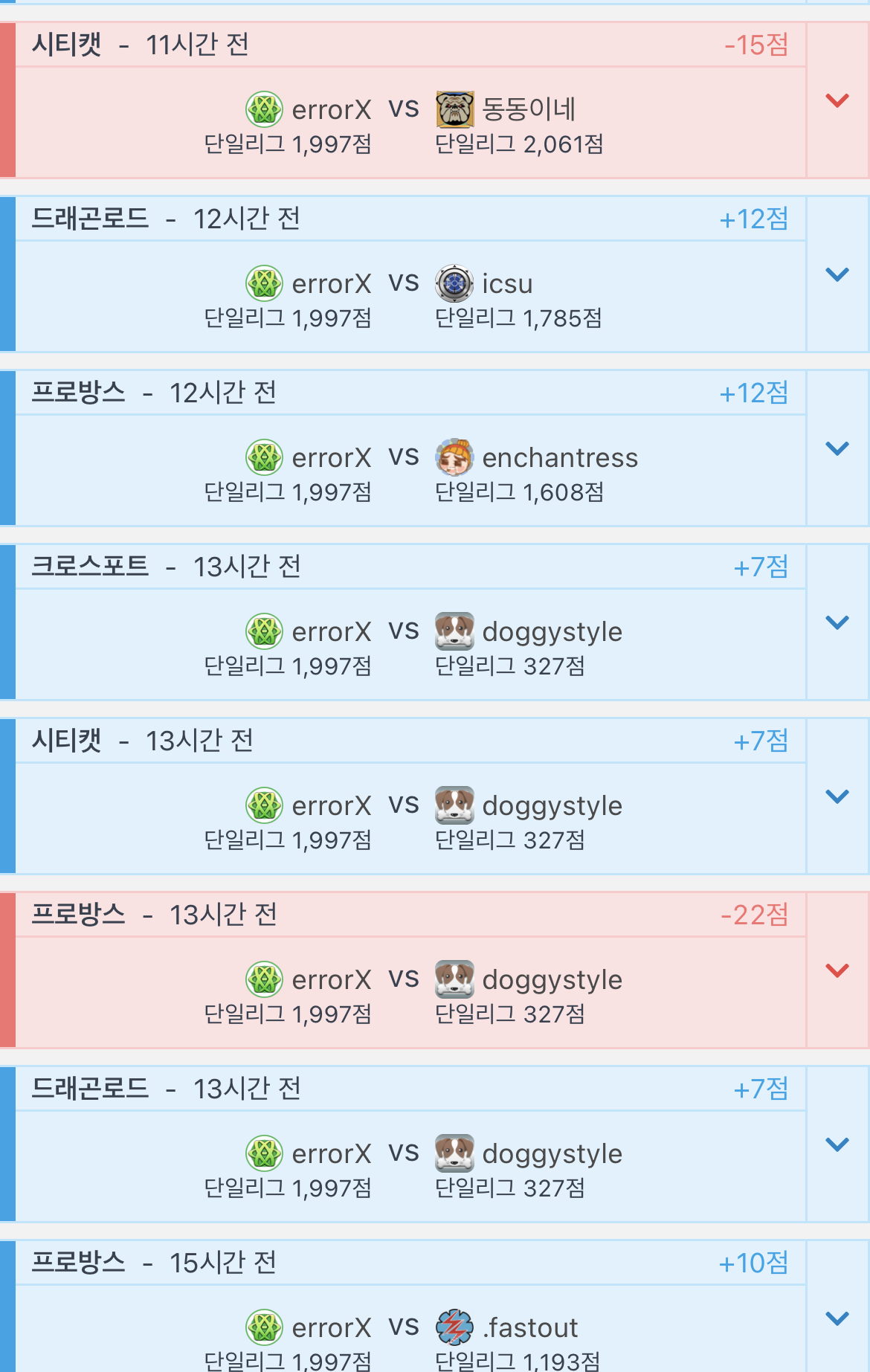Expand the 드래곤로드 12시간 전 match vs icsu

point(837,274)
